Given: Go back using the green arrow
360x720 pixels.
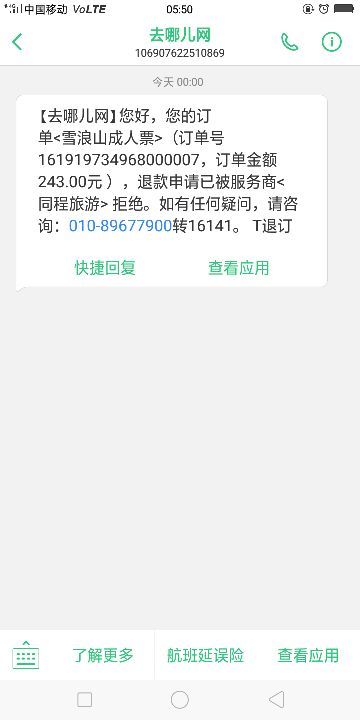Looking at the screenshot, I should tap(17, 42).
